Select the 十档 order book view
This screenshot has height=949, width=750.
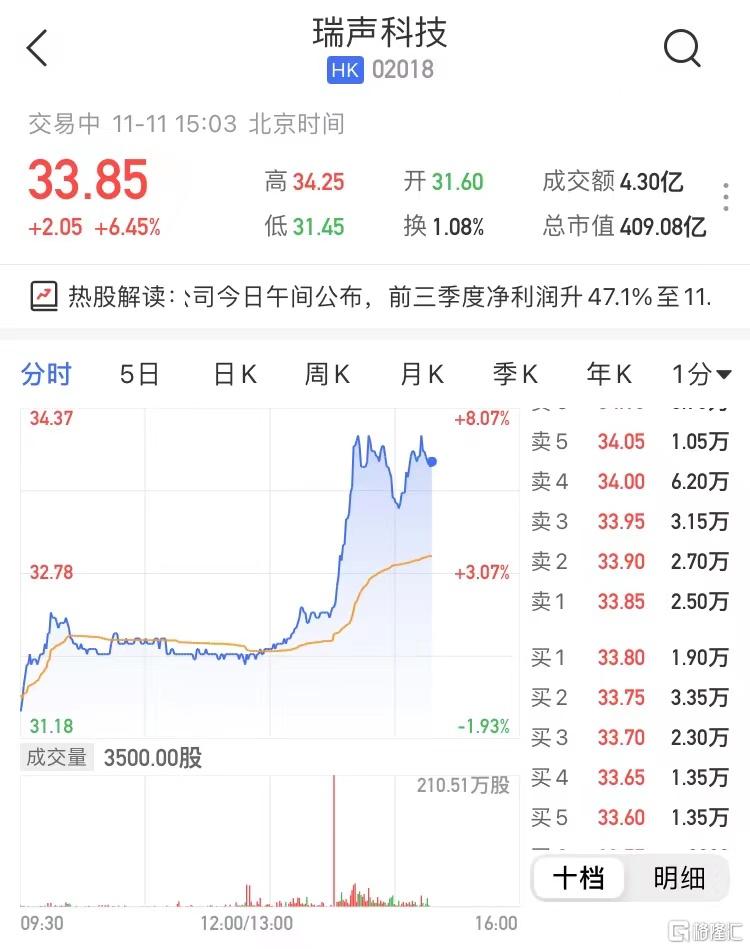579,878
